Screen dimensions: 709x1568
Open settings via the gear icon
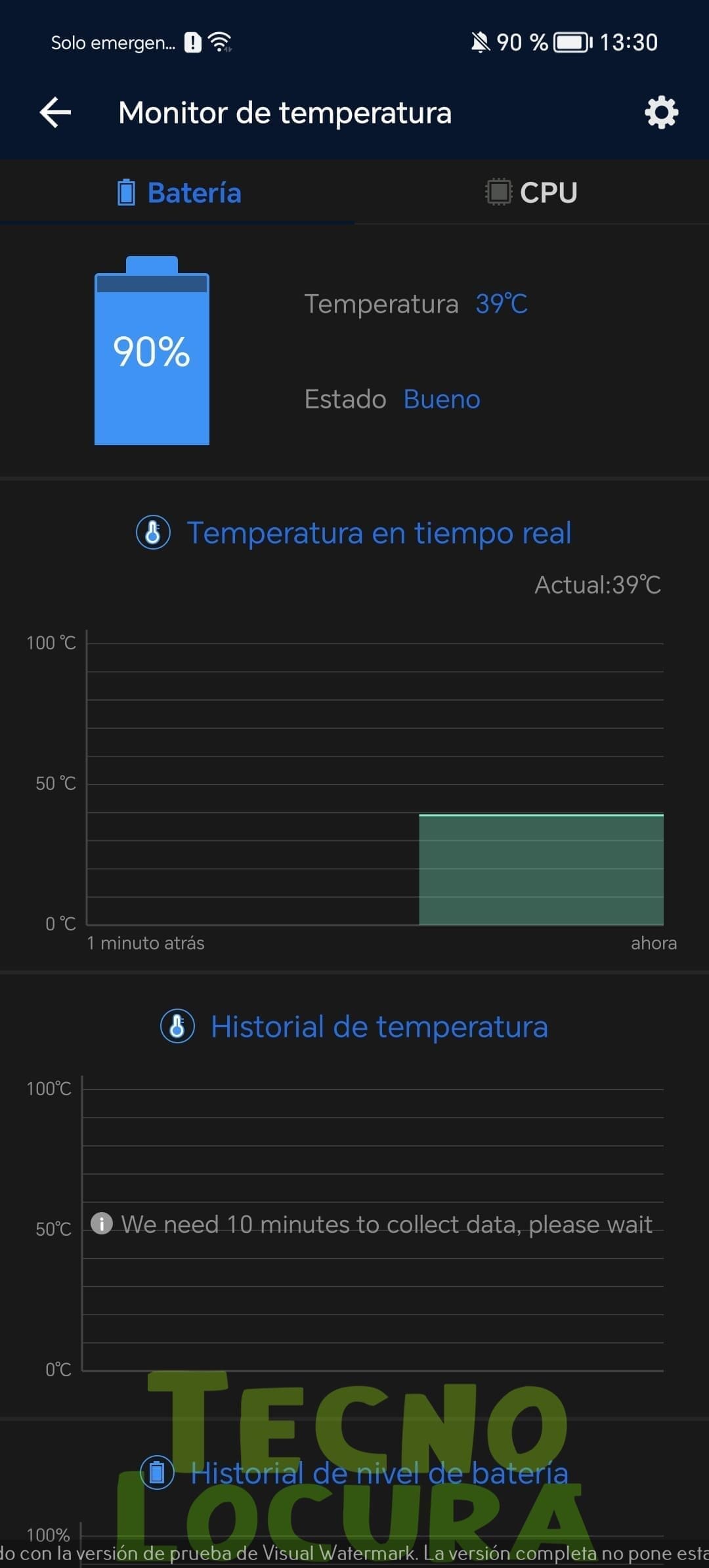coord(661,112)
